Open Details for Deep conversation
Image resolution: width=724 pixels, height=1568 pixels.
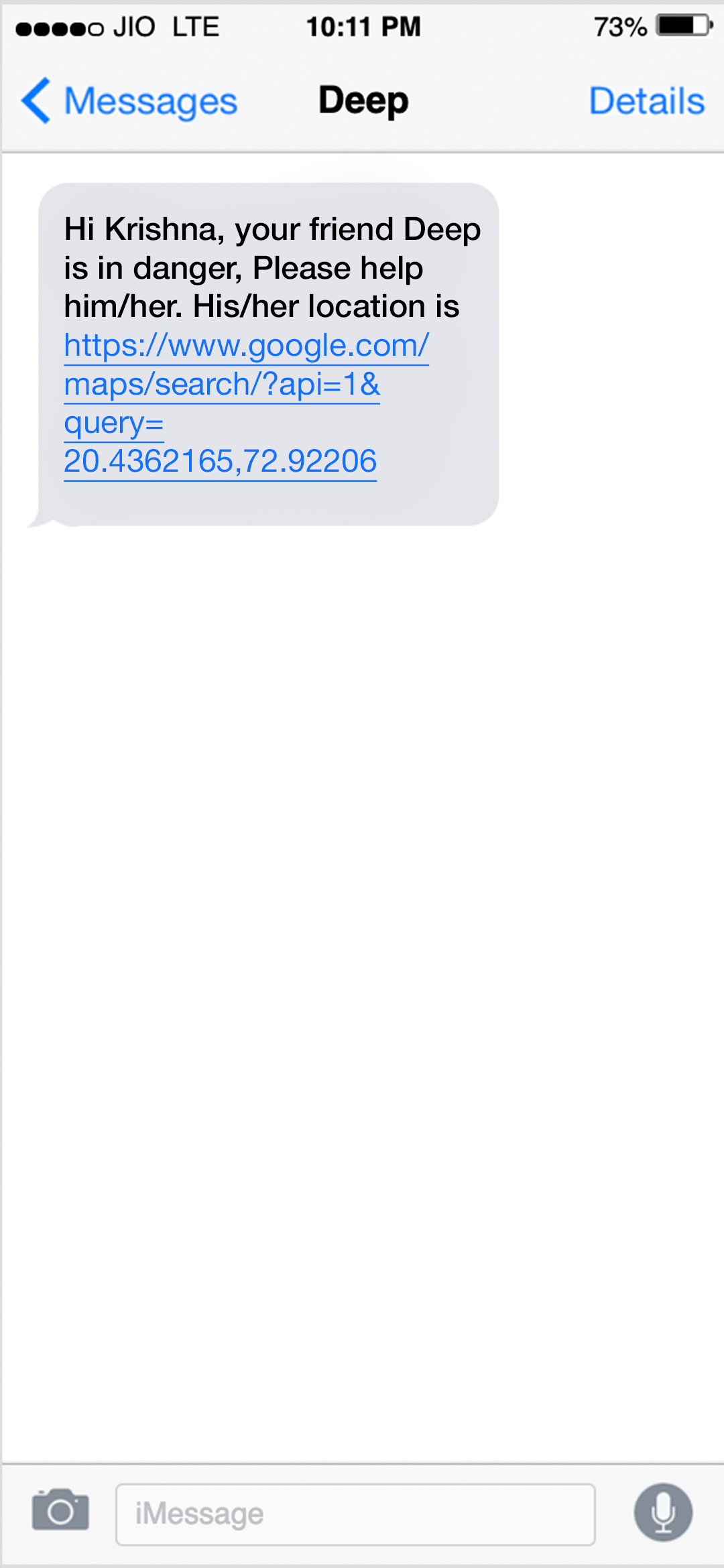[646, 101]
